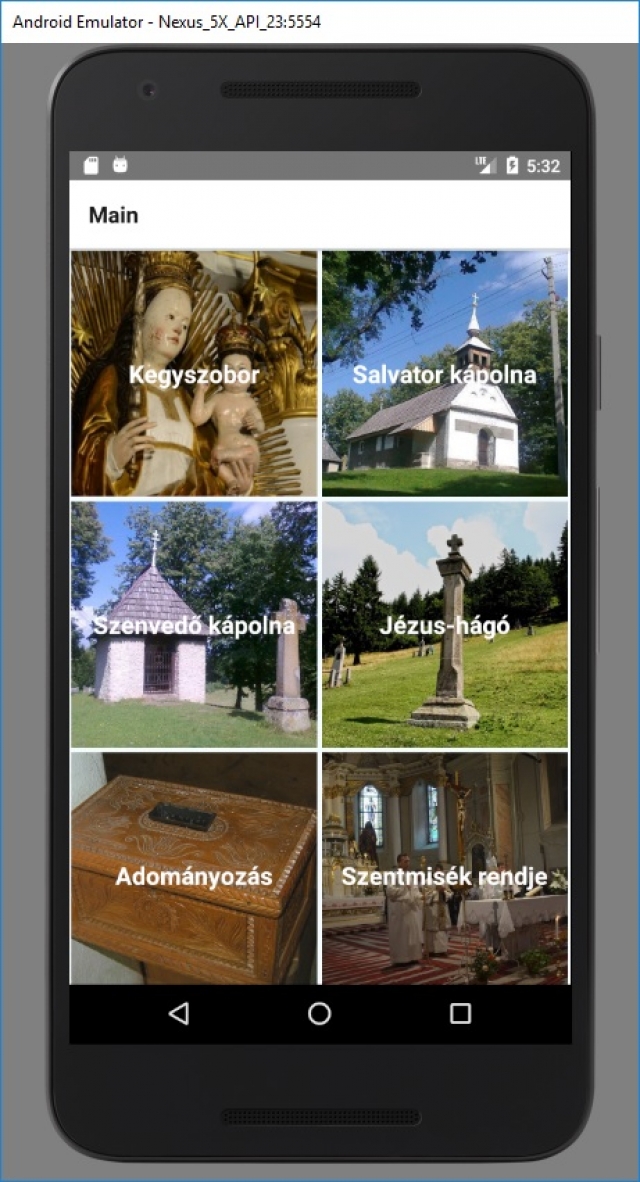Tap the system back button
This screenshot has height=1182, width=640.
click(179, 1014)
